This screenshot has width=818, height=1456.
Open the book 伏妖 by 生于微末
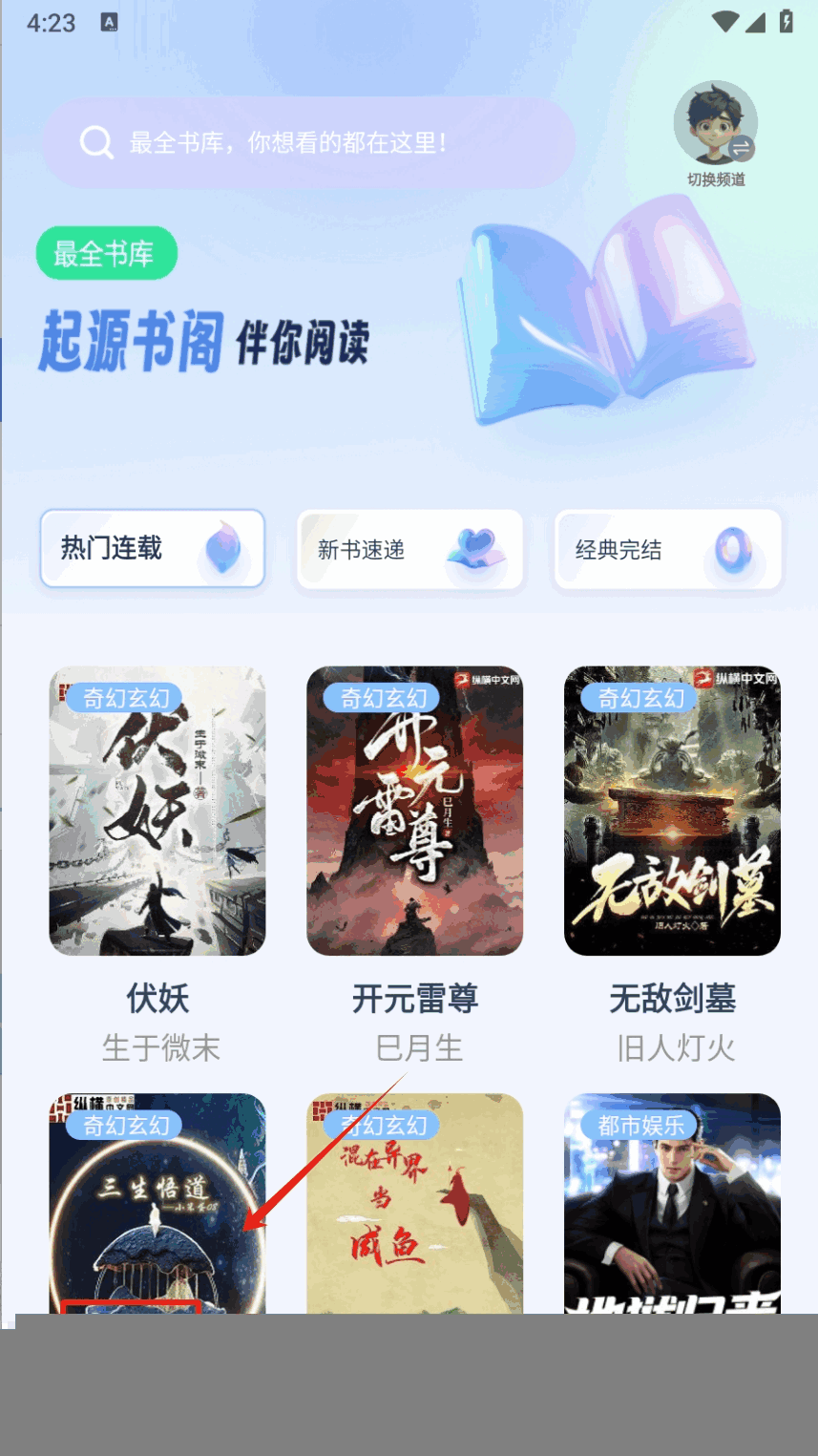click(x=157, y=811)
